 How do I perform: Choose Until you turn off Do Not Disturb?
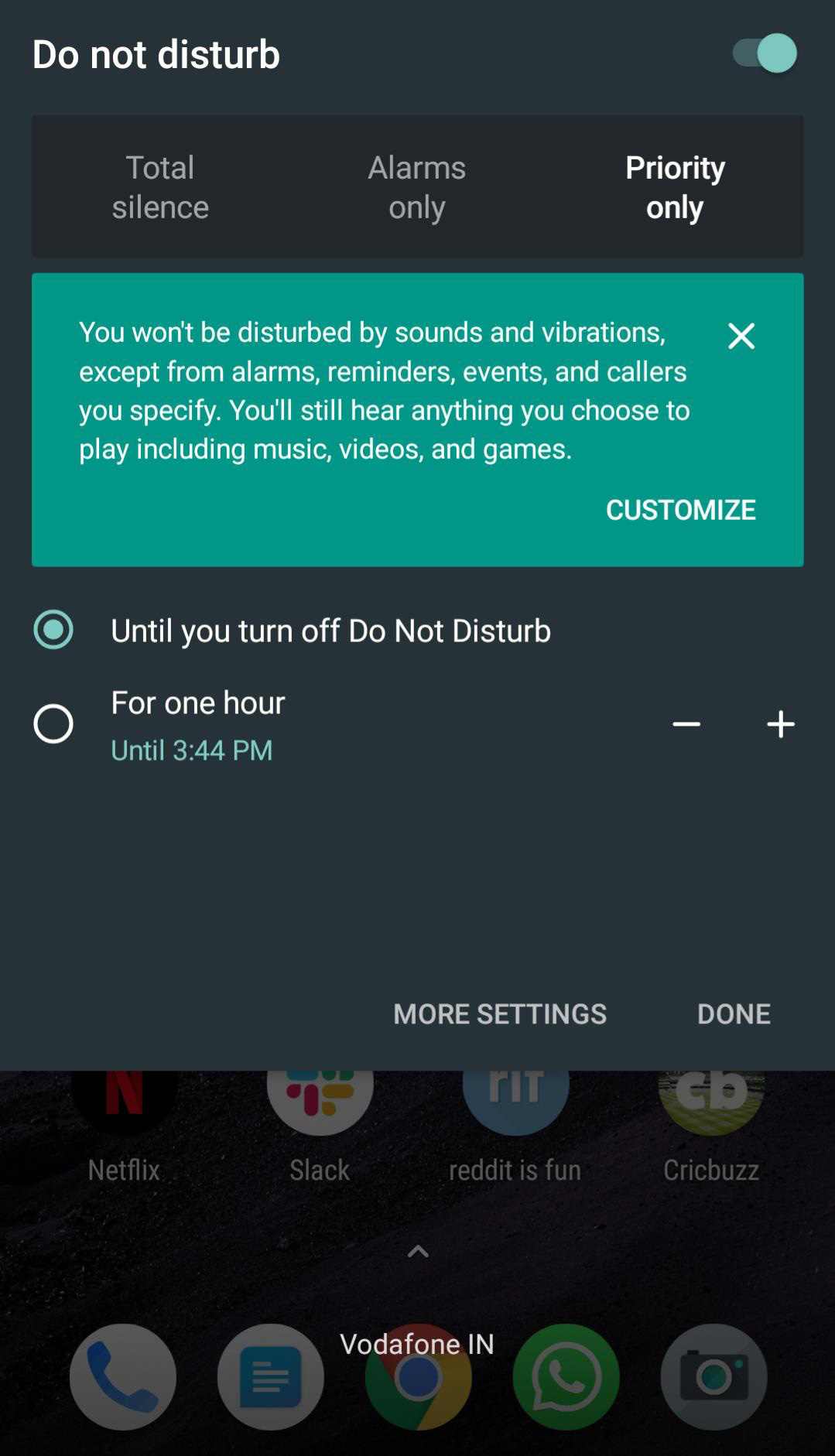tap(53, 630)
